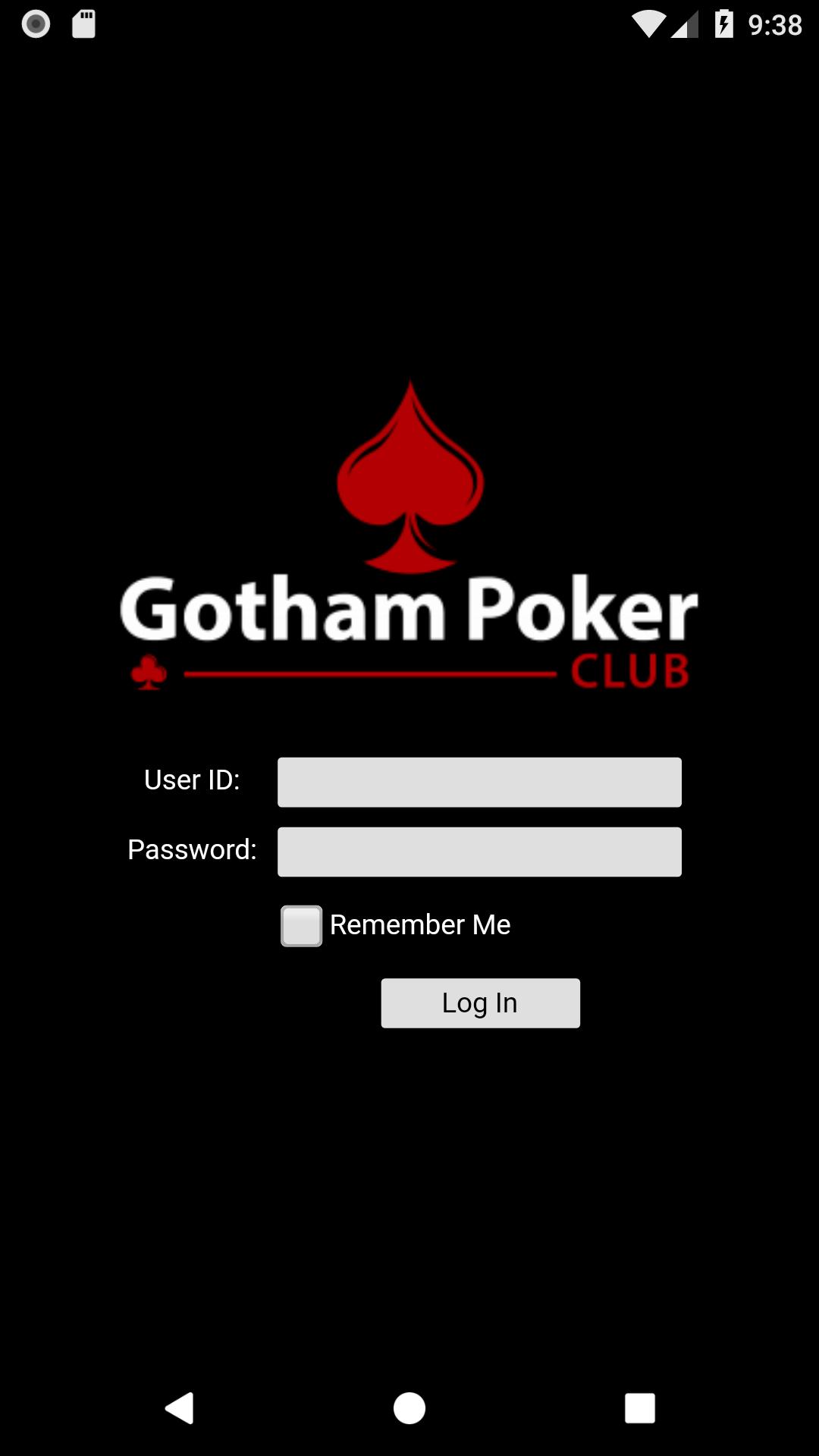Focus the User ID text field

[479, 782]
